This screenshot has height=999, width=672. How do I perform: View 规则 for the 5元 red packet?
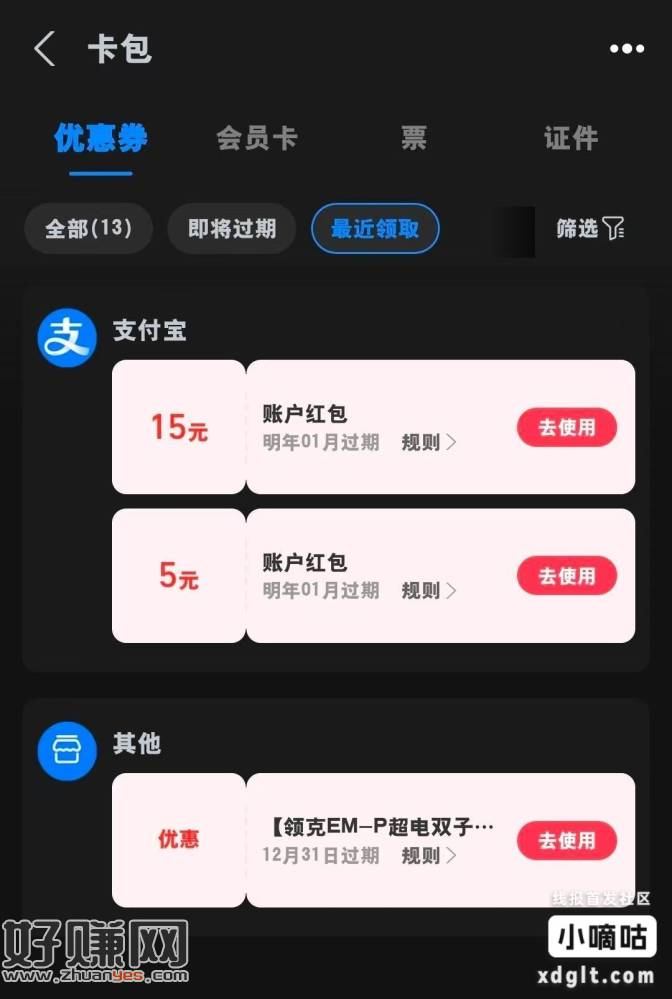click(x=428, y=591)
